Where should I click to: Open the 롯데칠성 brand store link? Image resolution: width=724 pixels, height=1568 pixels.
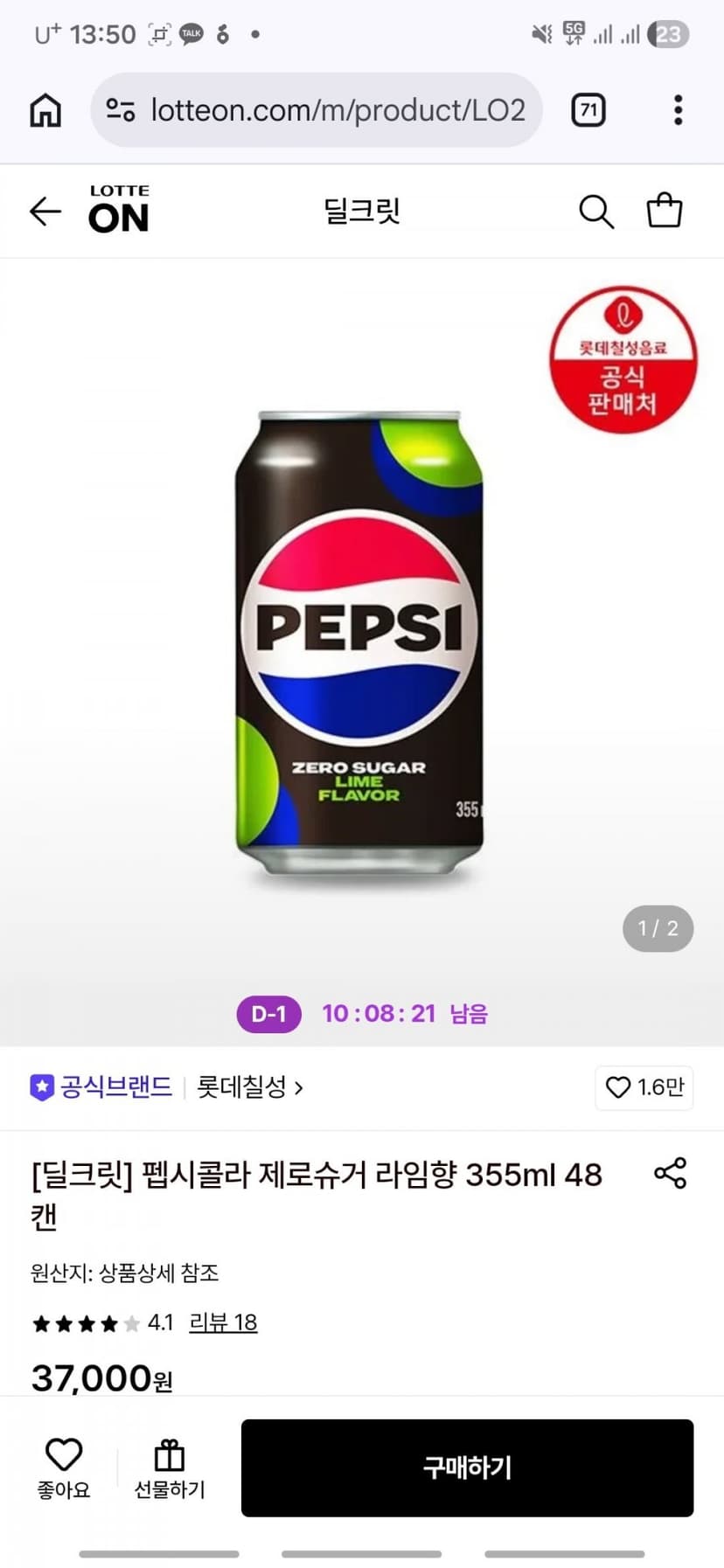tap(250, 1087)
